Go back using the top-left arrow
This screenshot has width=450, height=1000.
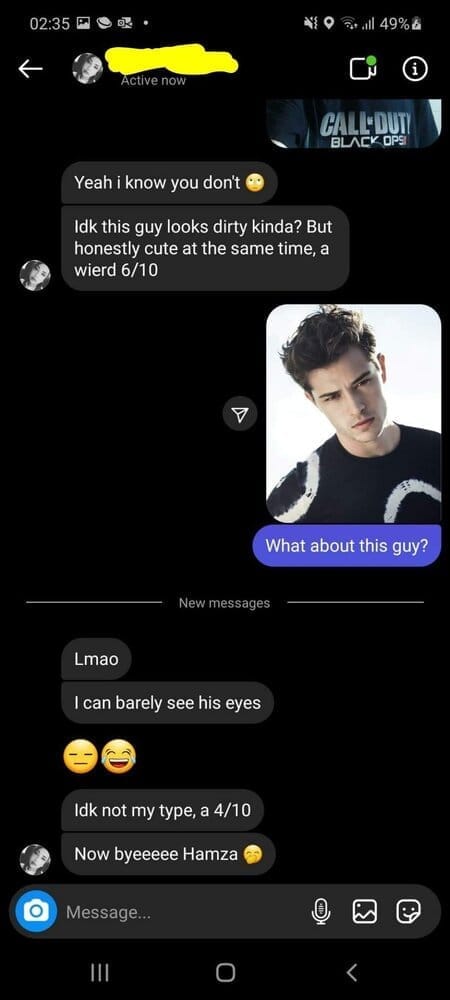[31, 68]
